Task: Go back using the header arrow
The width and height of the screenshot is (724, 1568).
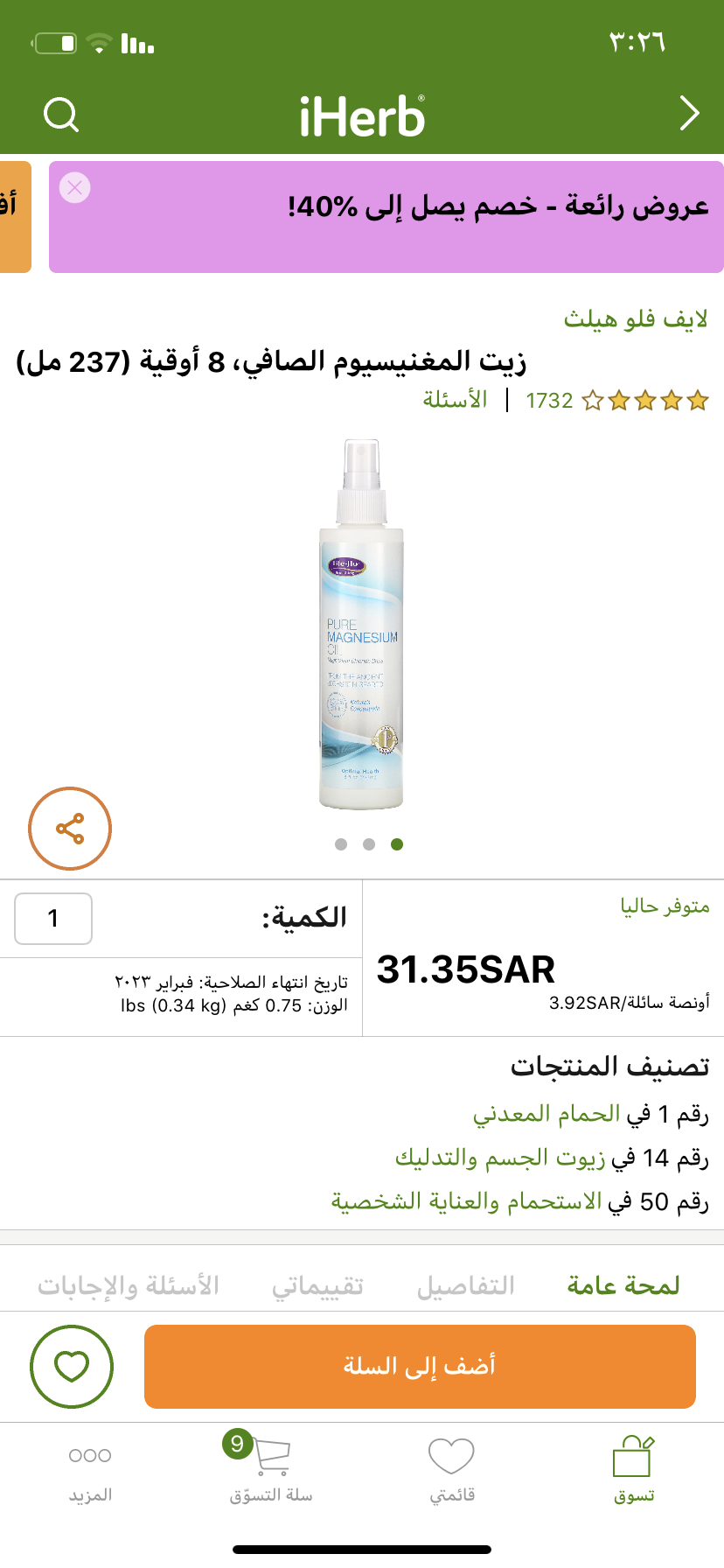Action: click(689, 114)
